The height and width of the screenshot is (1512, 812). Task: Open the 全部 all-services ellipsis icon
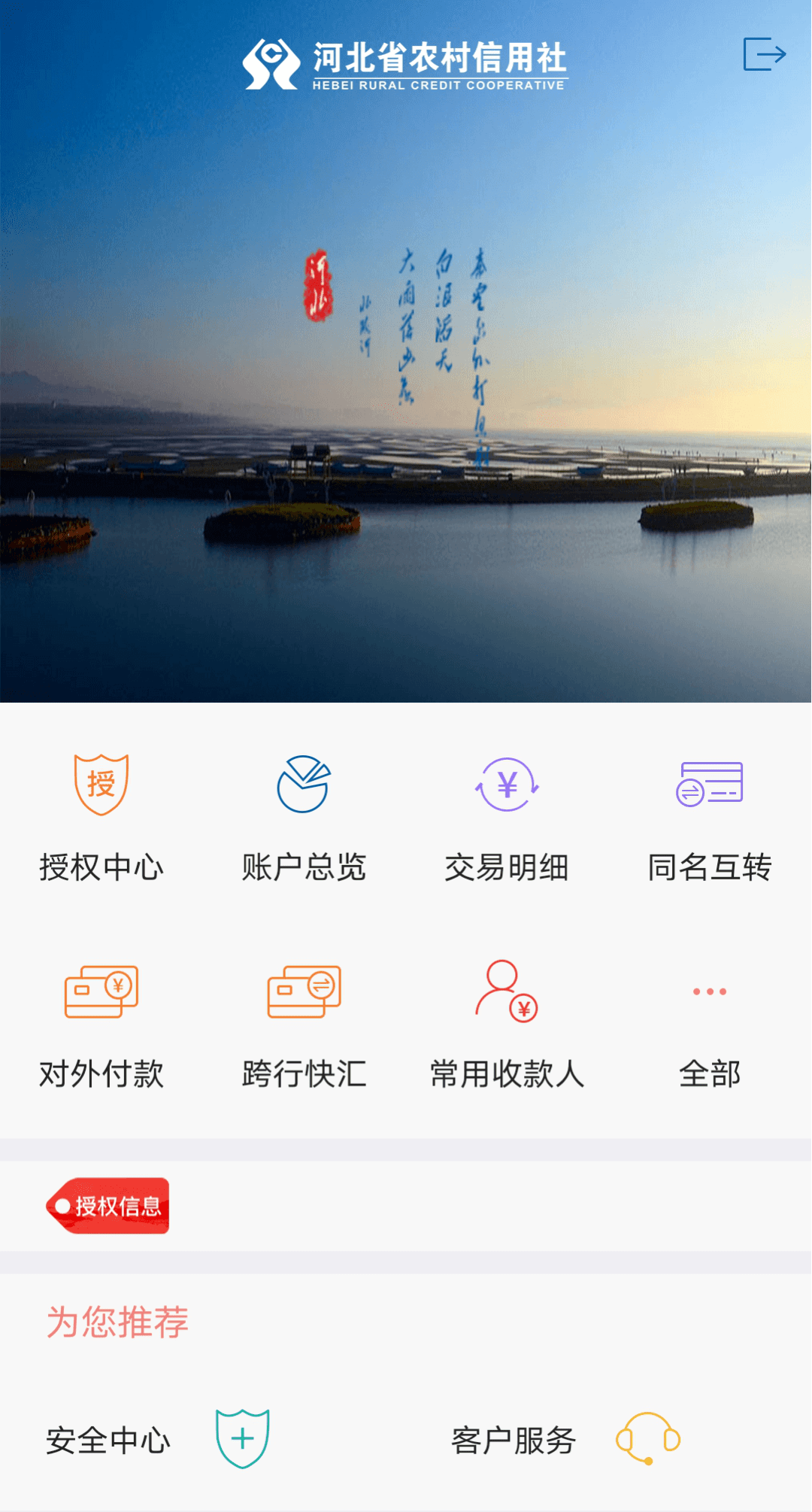pos(709,991)
